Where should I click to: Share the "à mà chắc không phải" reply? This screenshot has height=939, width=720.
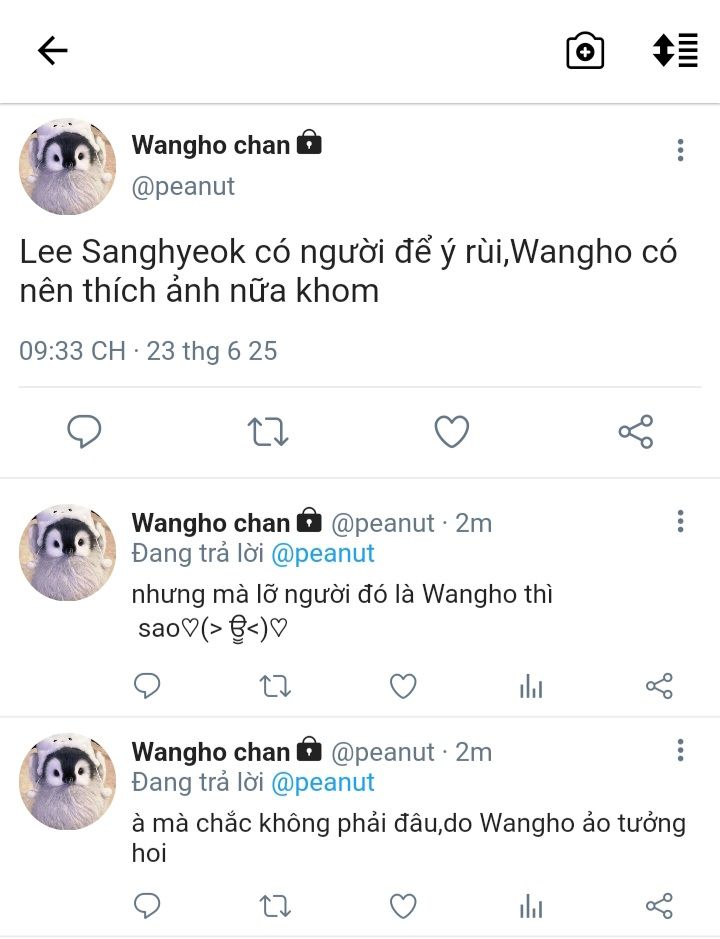click(x=659, y=906)
